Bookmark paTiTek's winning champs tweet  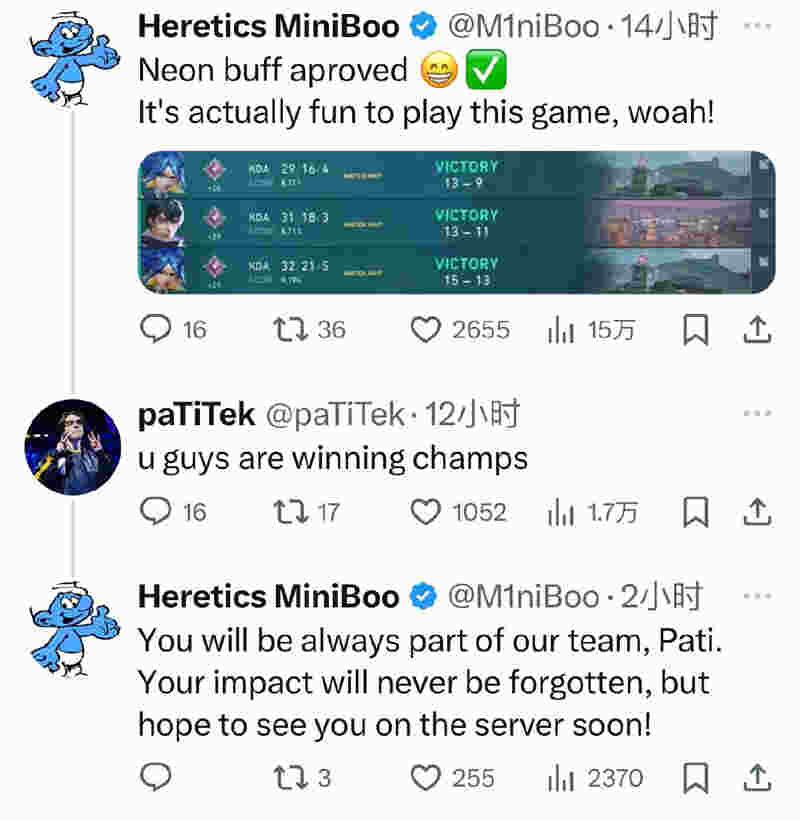(695, 512)
